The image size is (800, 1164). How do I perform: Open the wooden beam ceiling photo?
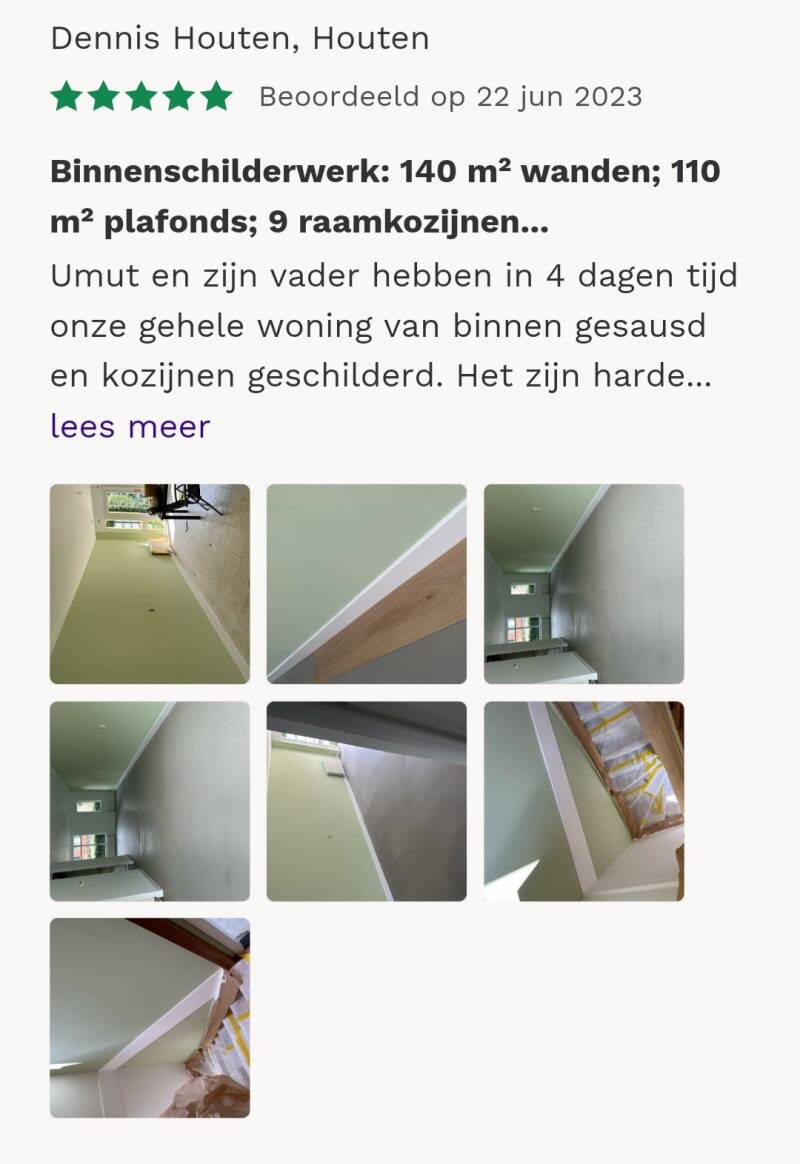click(x=365, y=581)
